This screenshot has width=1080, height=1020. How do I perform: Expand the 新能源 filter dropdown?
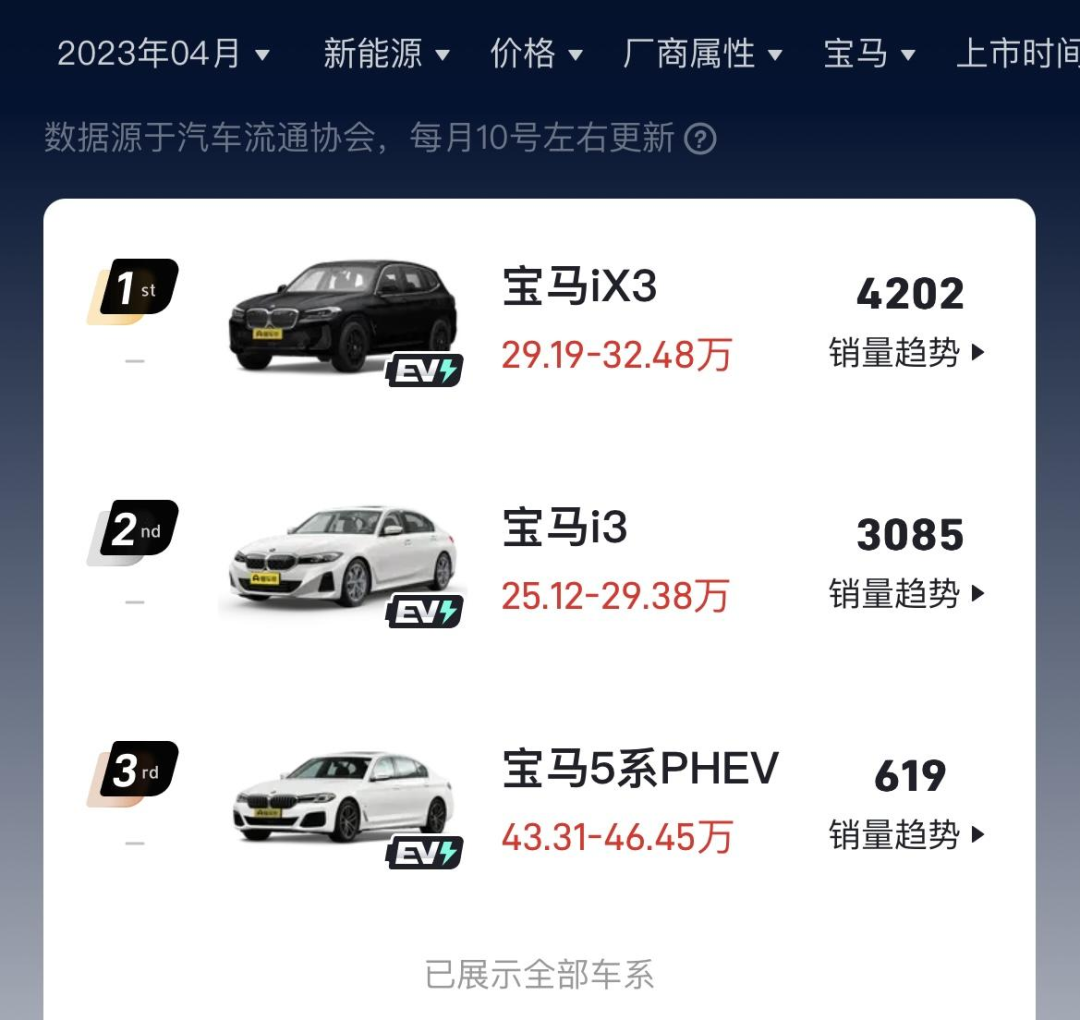(386, 54)
